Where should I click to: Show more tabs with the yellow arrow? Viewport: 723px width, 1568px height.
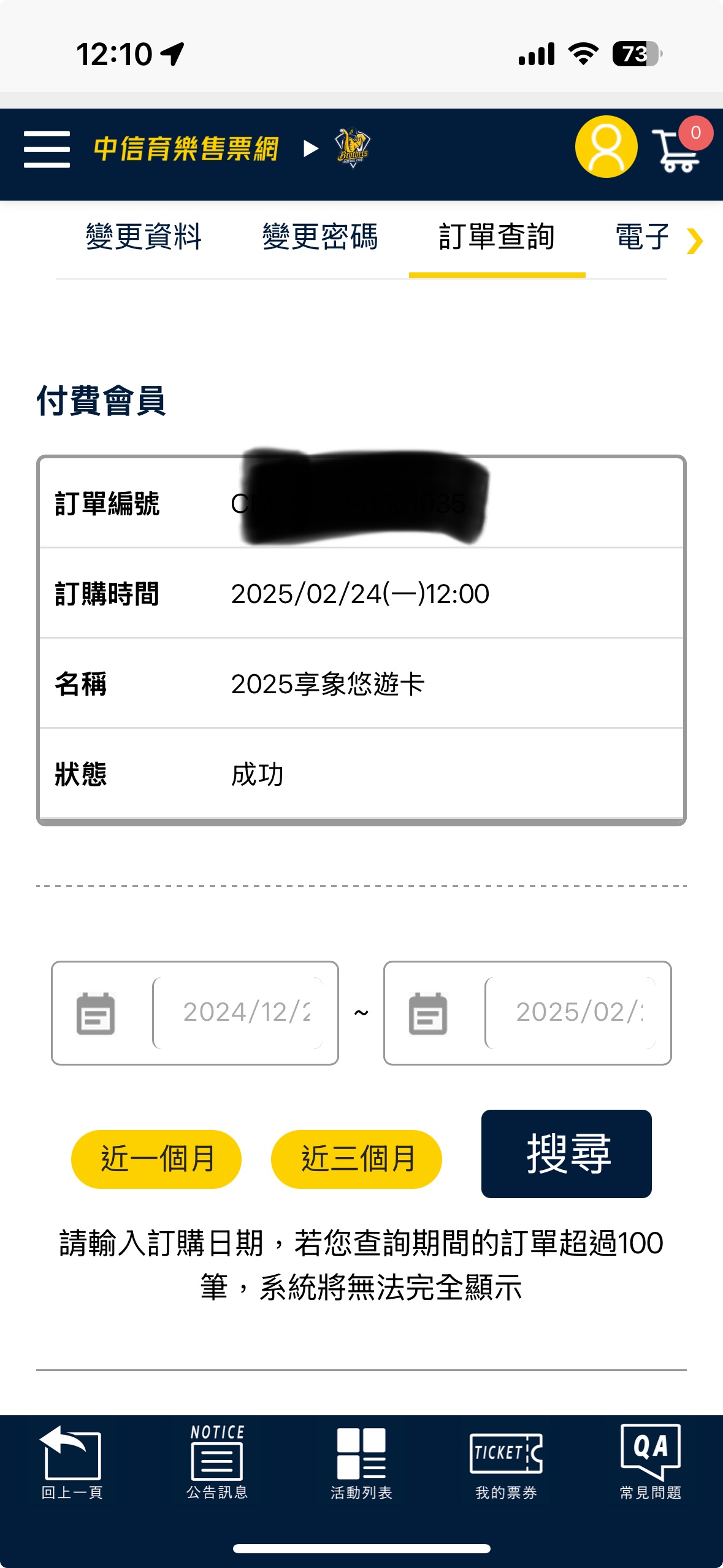tap(694, 240)
